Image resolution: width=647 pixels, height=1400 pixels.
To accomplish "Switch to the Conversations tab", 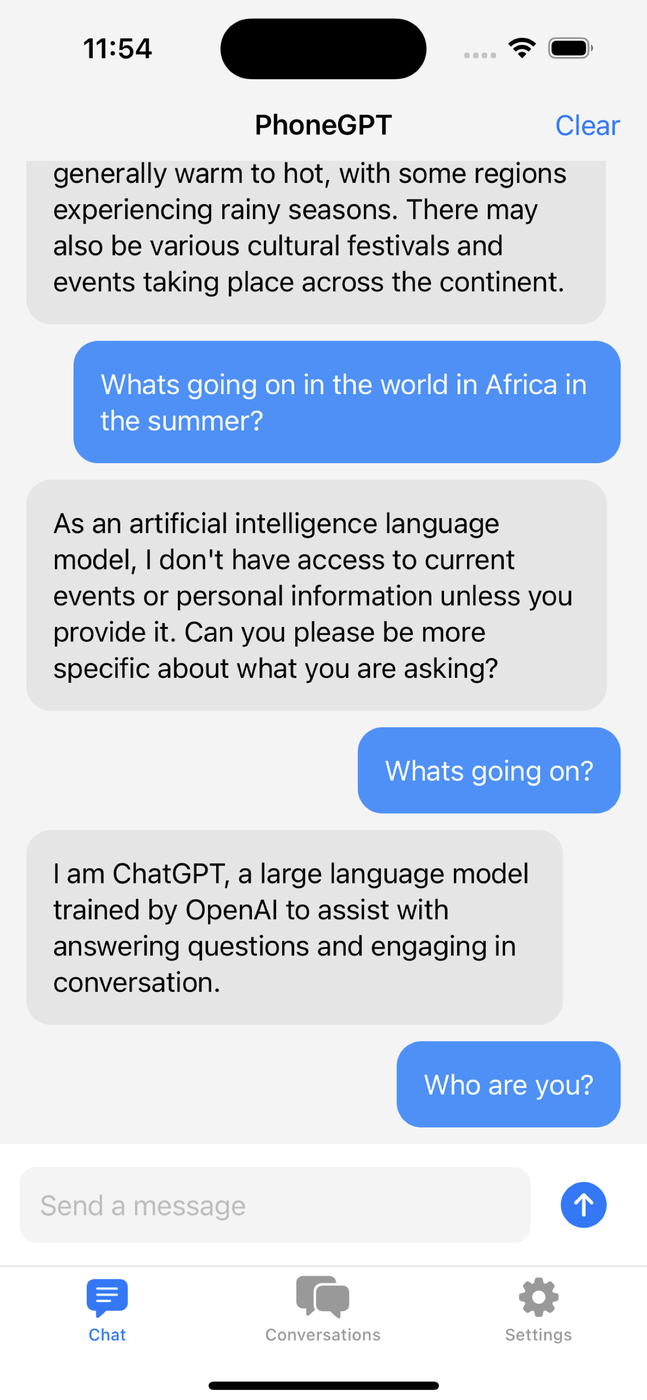I will pos(322,1309).
